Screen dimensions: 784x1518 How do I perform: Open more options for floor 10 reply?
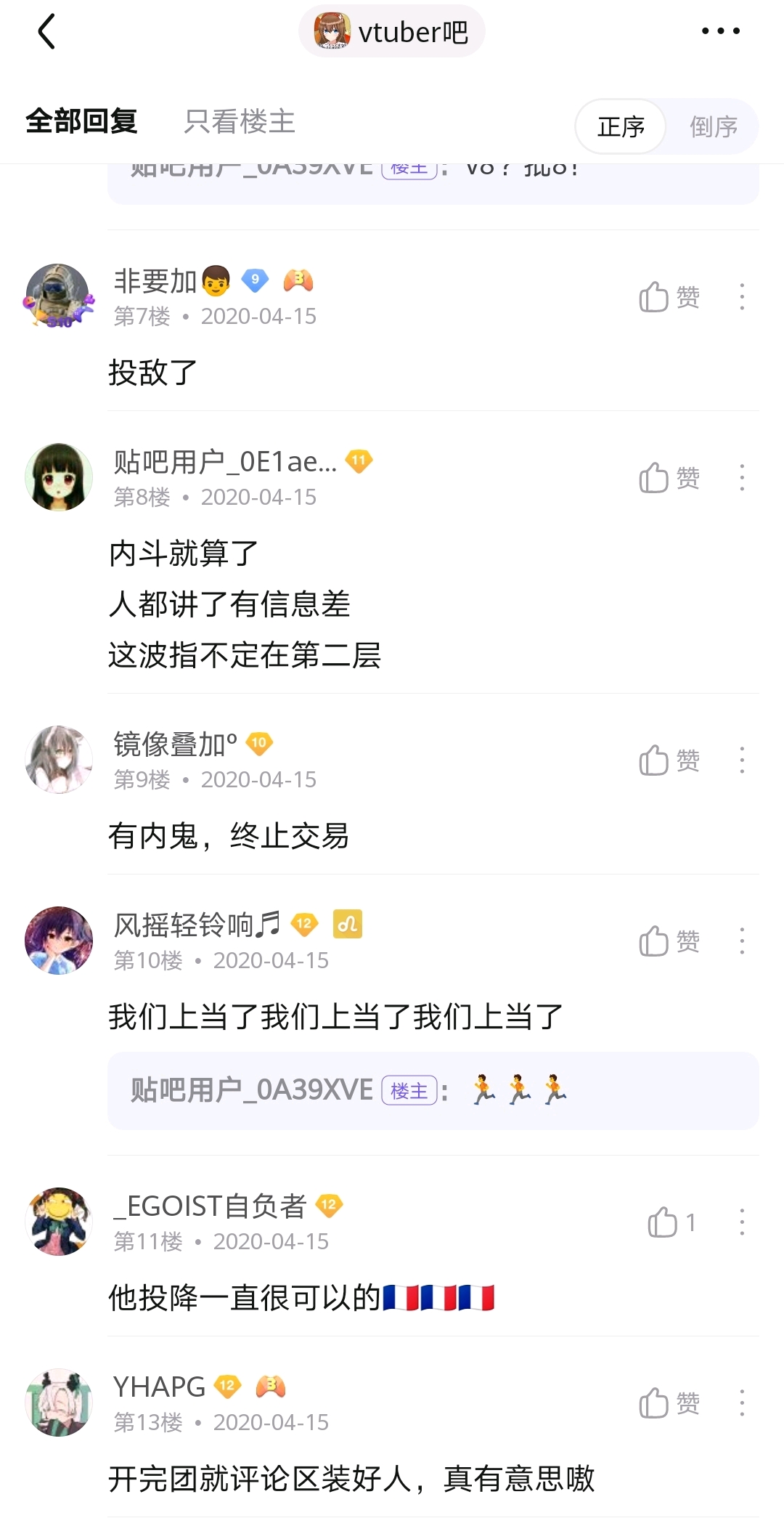741,941
